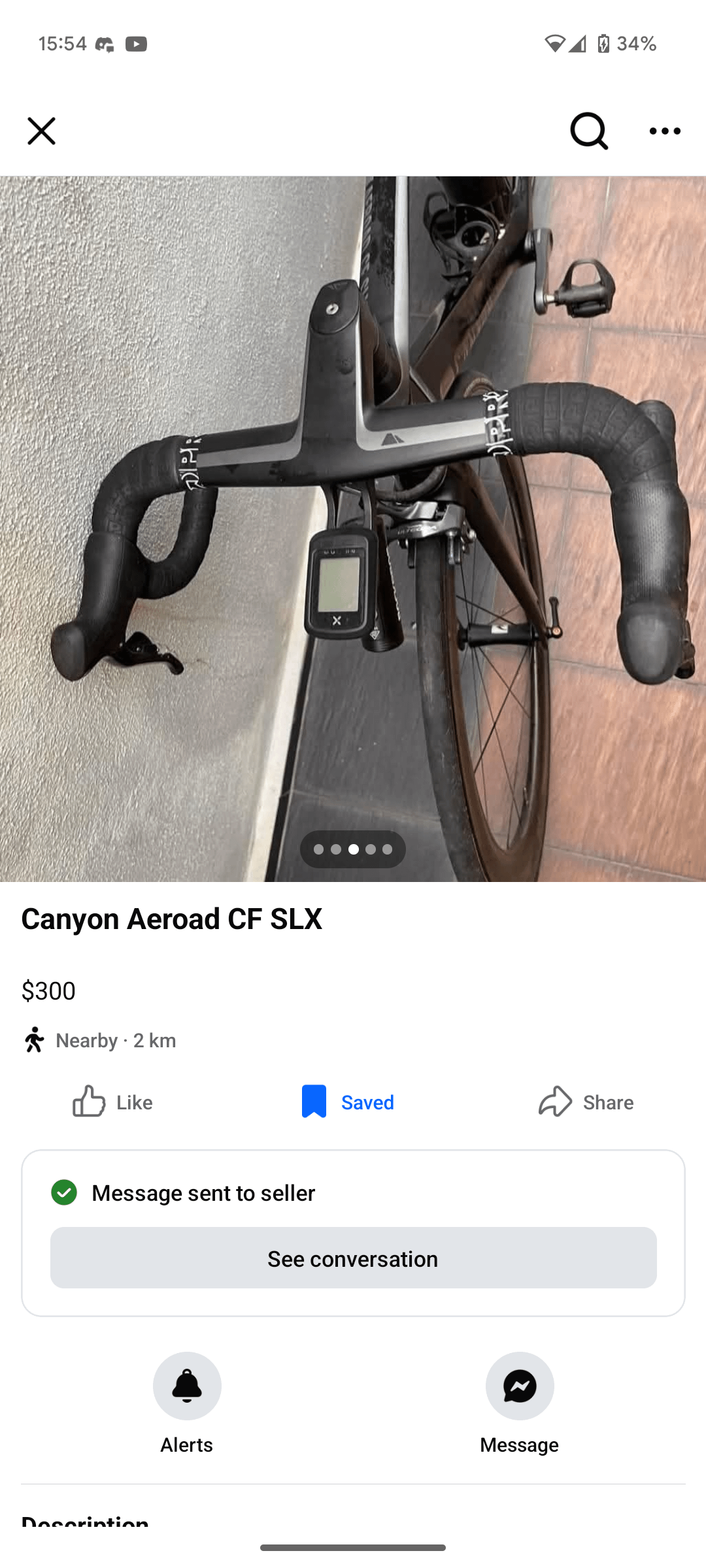The height and width of the screenshot is (1568, 706).
Task: Share this listing
Action: pos(586,1102)
